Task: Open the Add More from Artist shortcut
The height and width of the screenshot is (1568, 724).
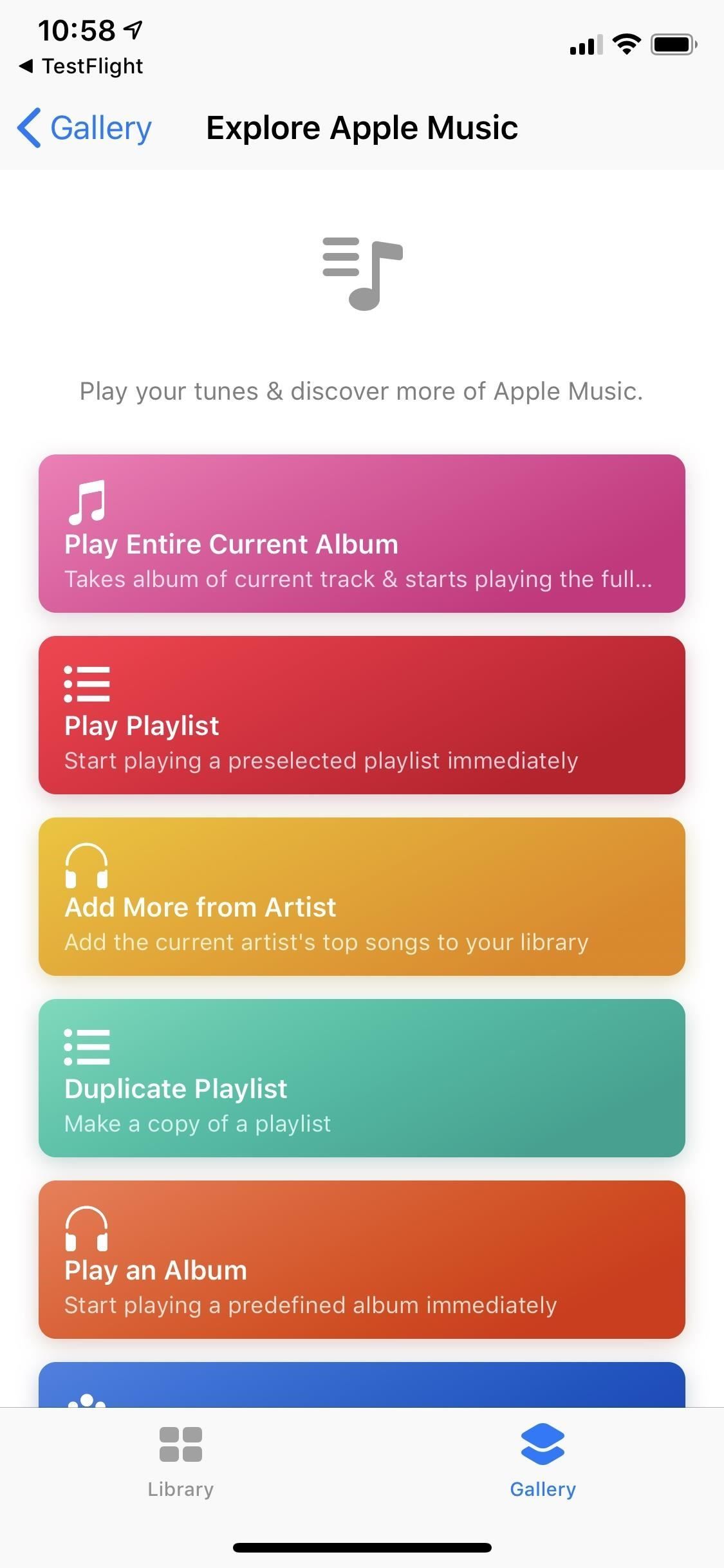Action: 362,897
